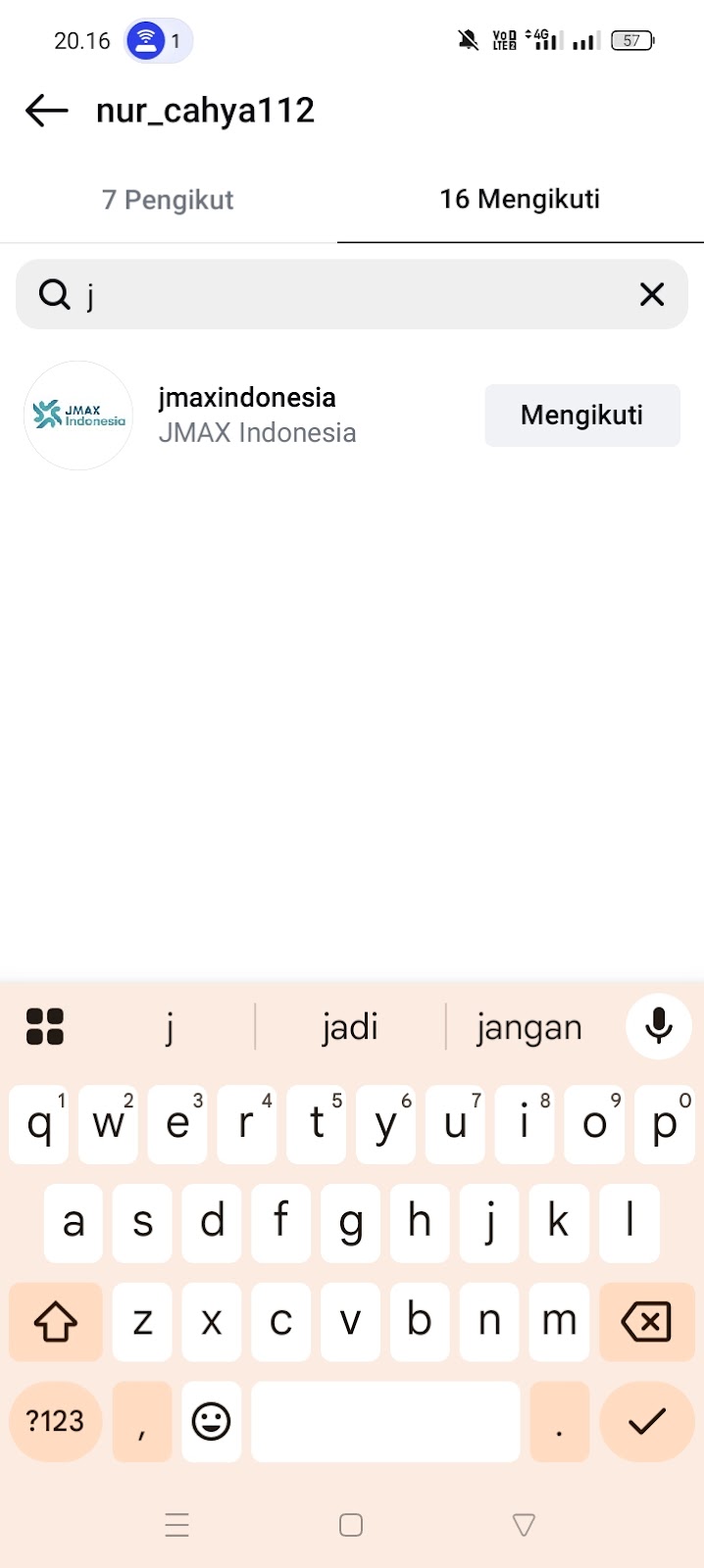Toggle the shift key
The width and height of the screenshot is (704, 1568).
pos(56,1322)
